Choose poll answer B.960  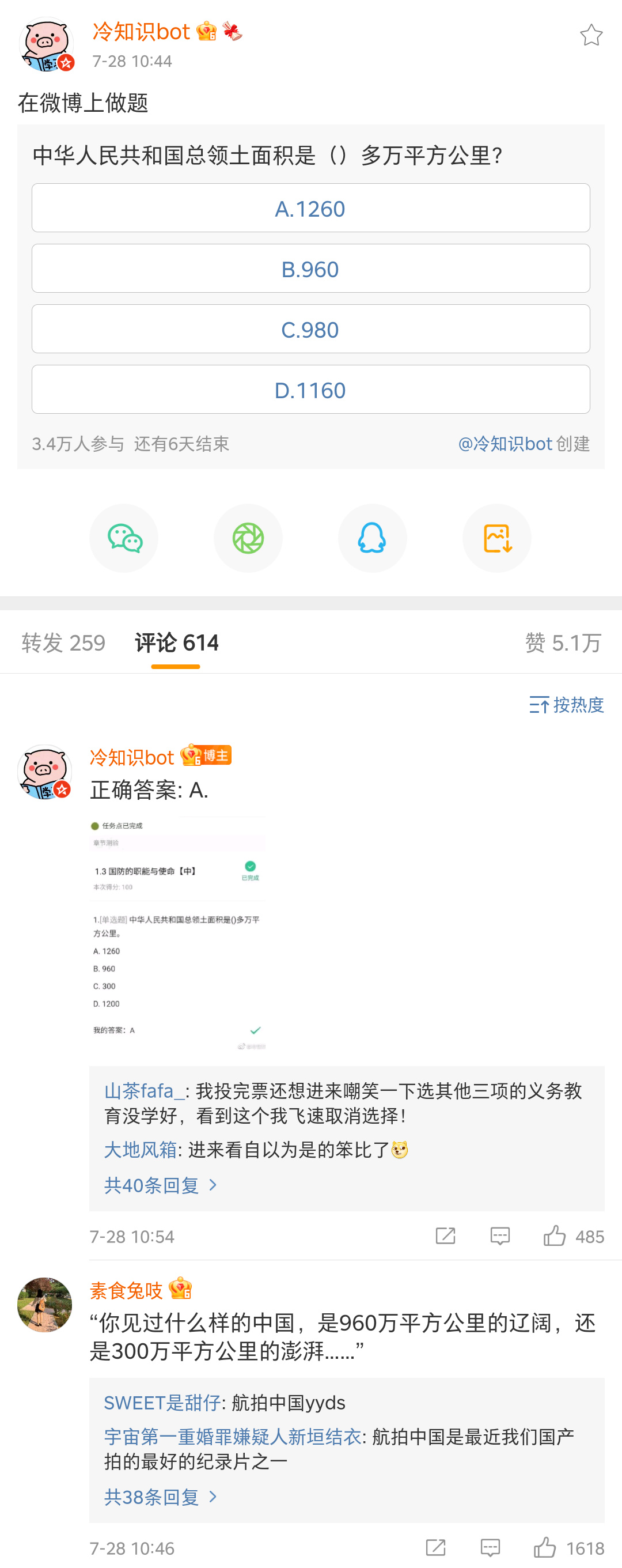click(x=310, y=269)
